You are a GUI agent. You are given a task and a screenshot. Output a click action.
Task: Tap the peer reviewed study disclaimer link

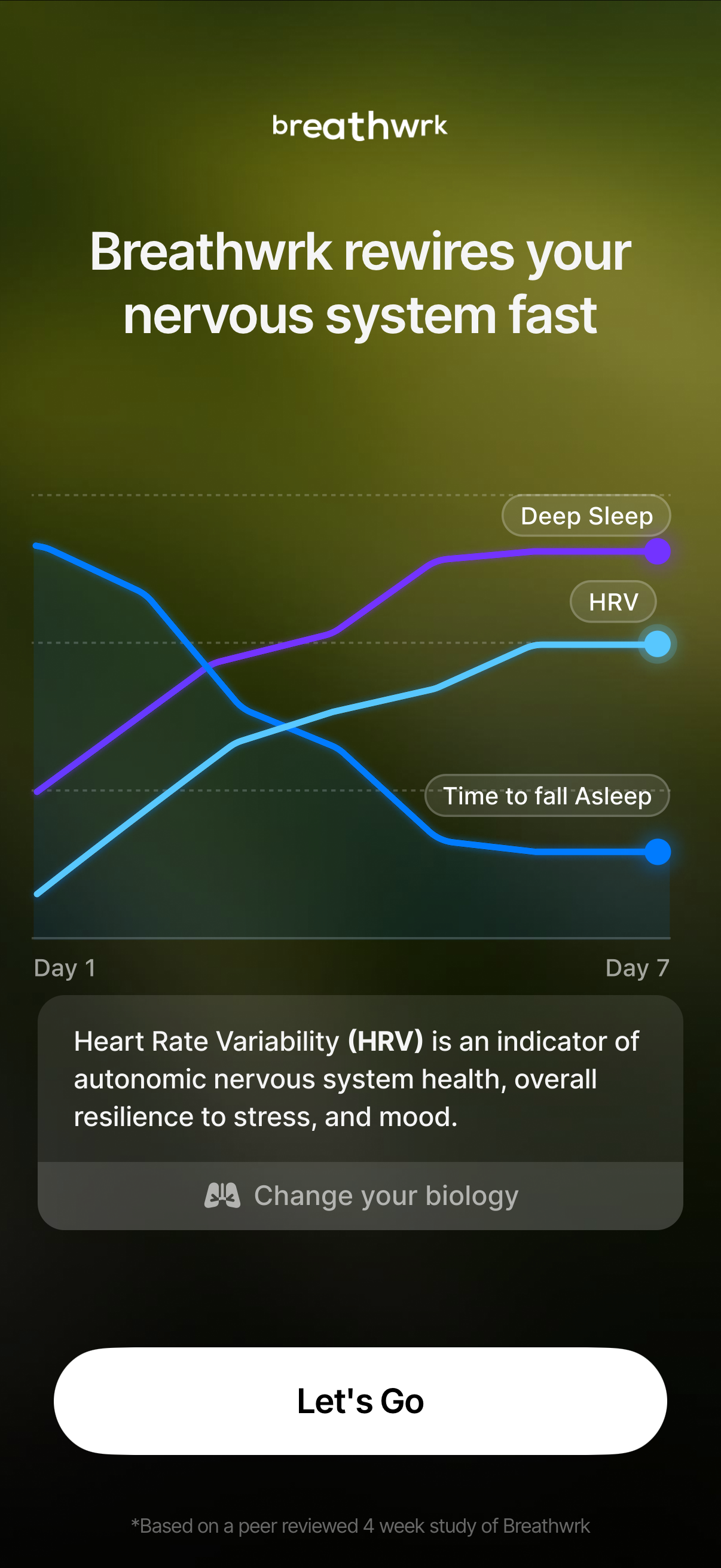point(360,1526)
